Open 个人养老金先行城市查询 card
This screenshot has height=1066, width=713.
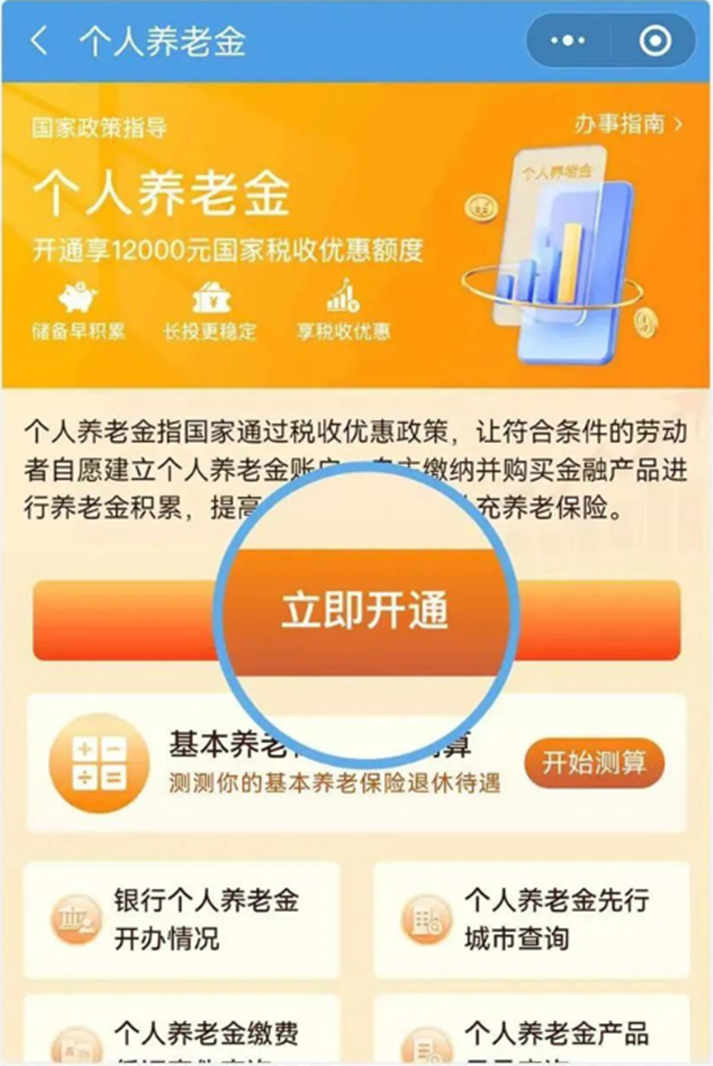tap(530, 920)
